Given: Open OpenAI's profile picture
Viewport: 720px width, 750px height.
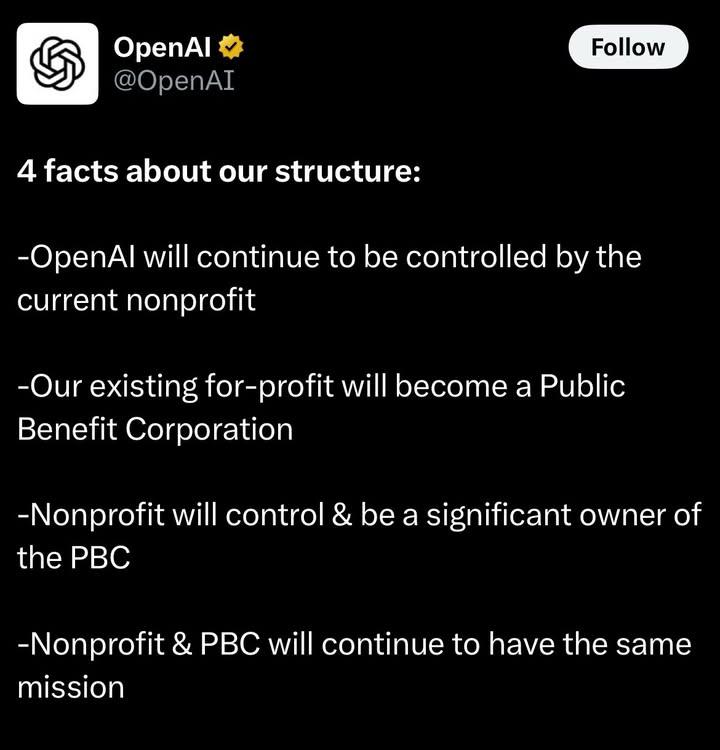Looking at the screenshot, I should pyautogui.click(x=58, y=64).
